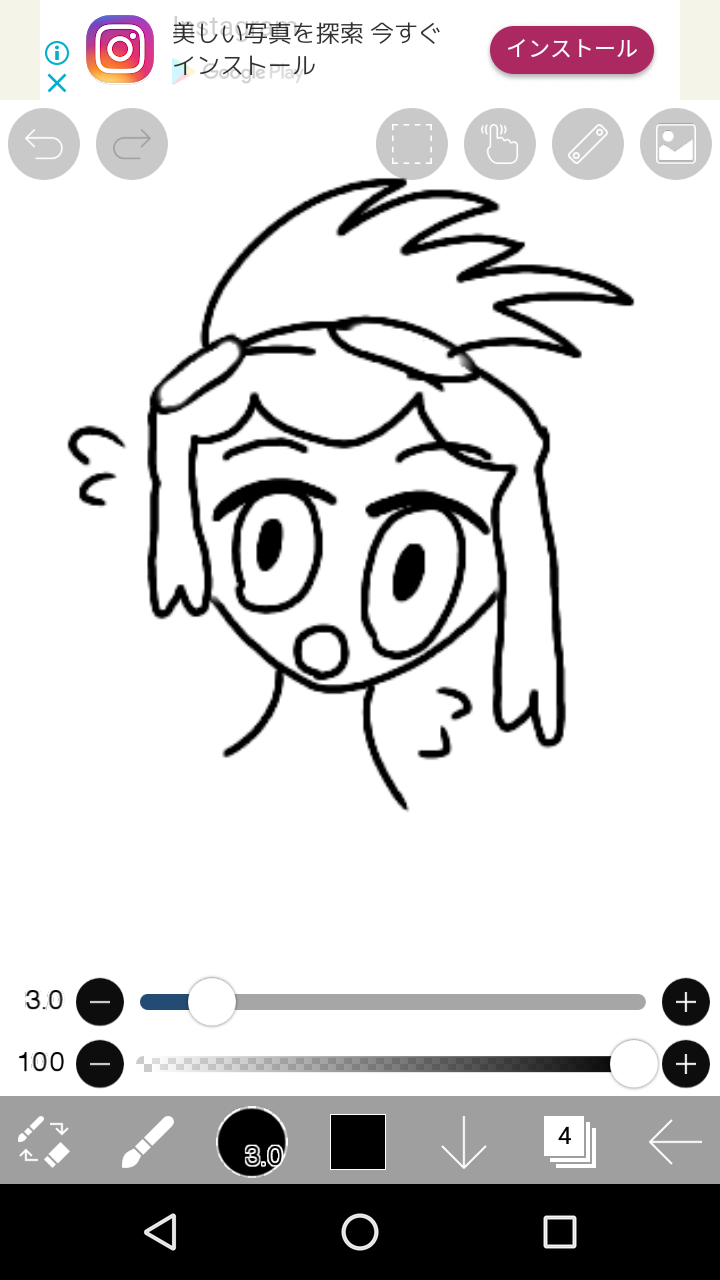Redo the undone stroke
720x1280 pixels.
point(132,144)
